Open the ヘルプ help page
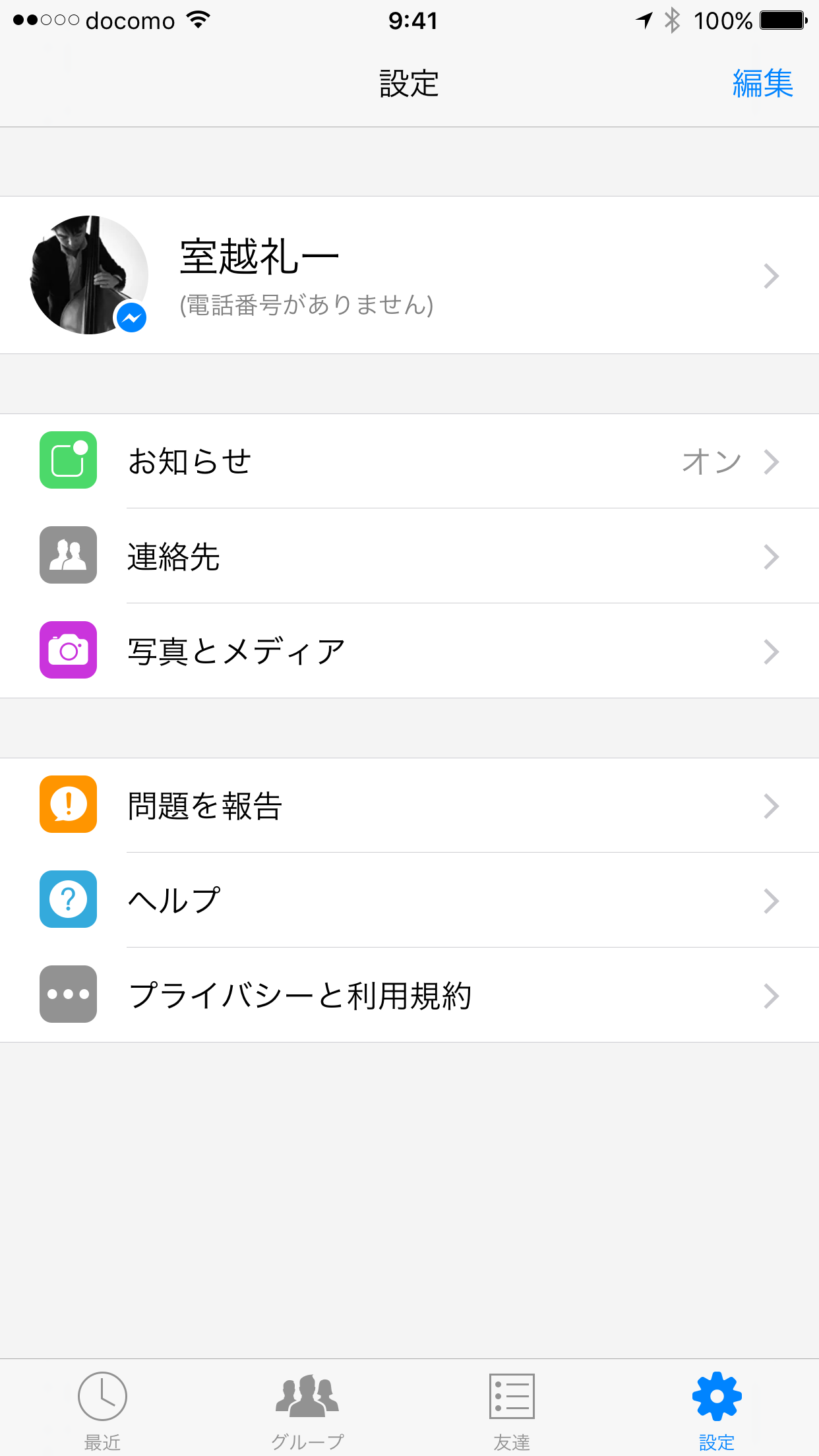 (409, 900)
